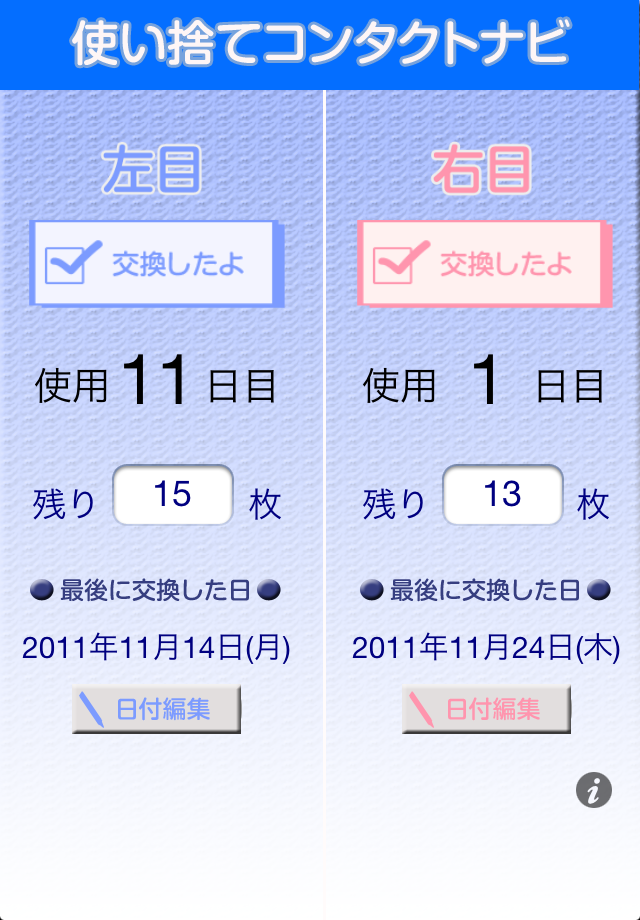Open 日付編集 for the right eye
Image resolution: width=640 pixels, height=920 pixels.
486,709
